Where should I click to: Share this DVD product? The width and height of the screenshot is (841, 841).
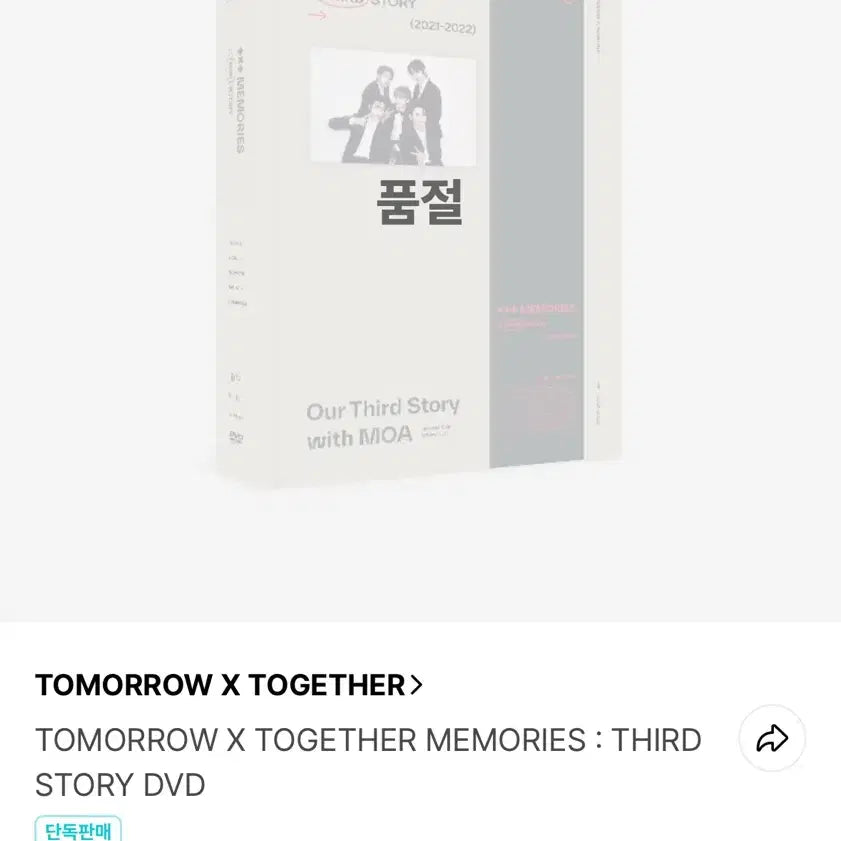pos(772,739)
